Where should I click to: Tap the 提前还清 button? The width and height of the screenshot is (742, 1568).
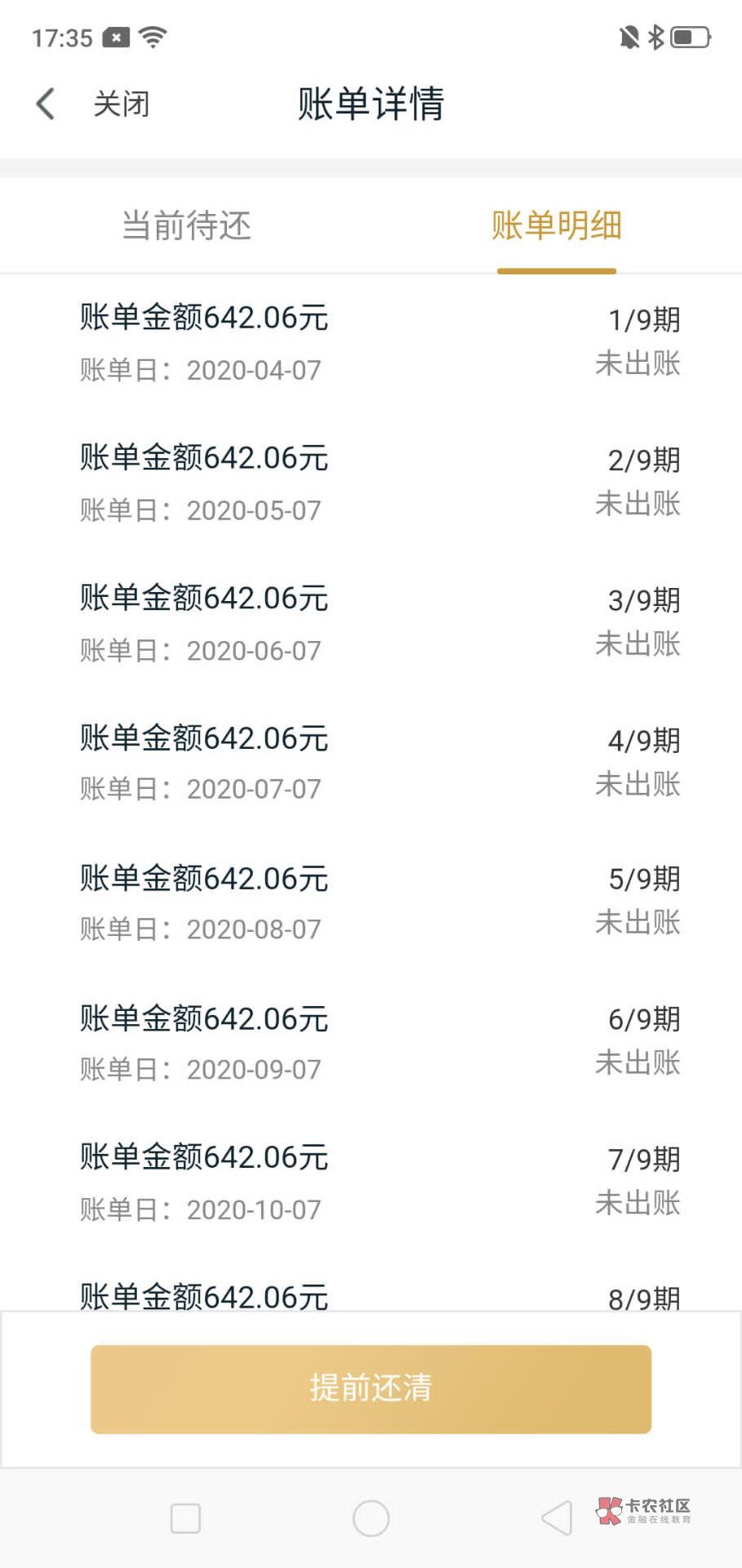click(371, 1389)
